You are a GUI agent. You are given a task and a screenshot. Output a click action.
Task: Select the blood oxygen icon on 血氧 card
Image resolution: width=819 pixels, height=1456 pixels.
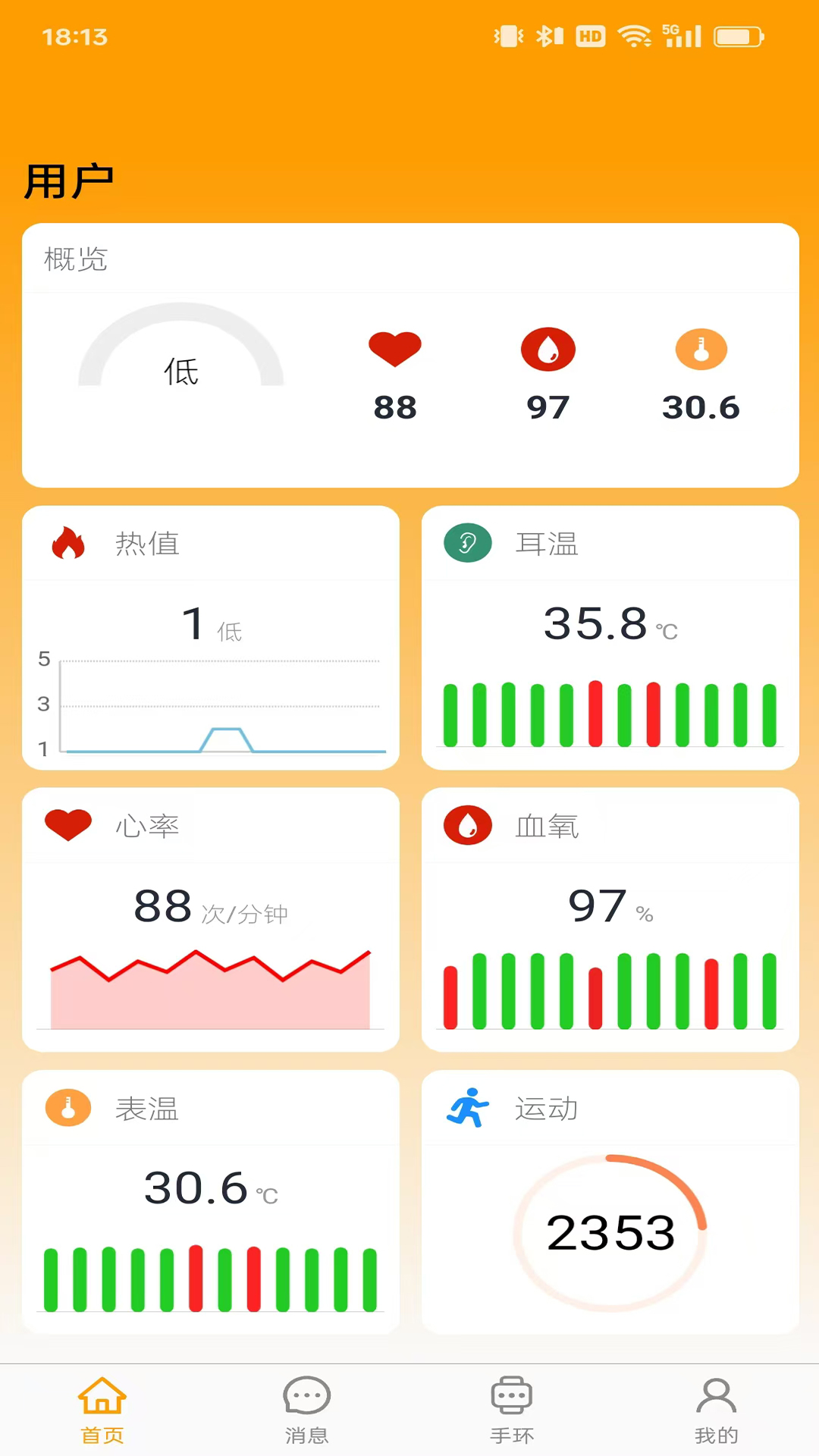pos(467,826)
